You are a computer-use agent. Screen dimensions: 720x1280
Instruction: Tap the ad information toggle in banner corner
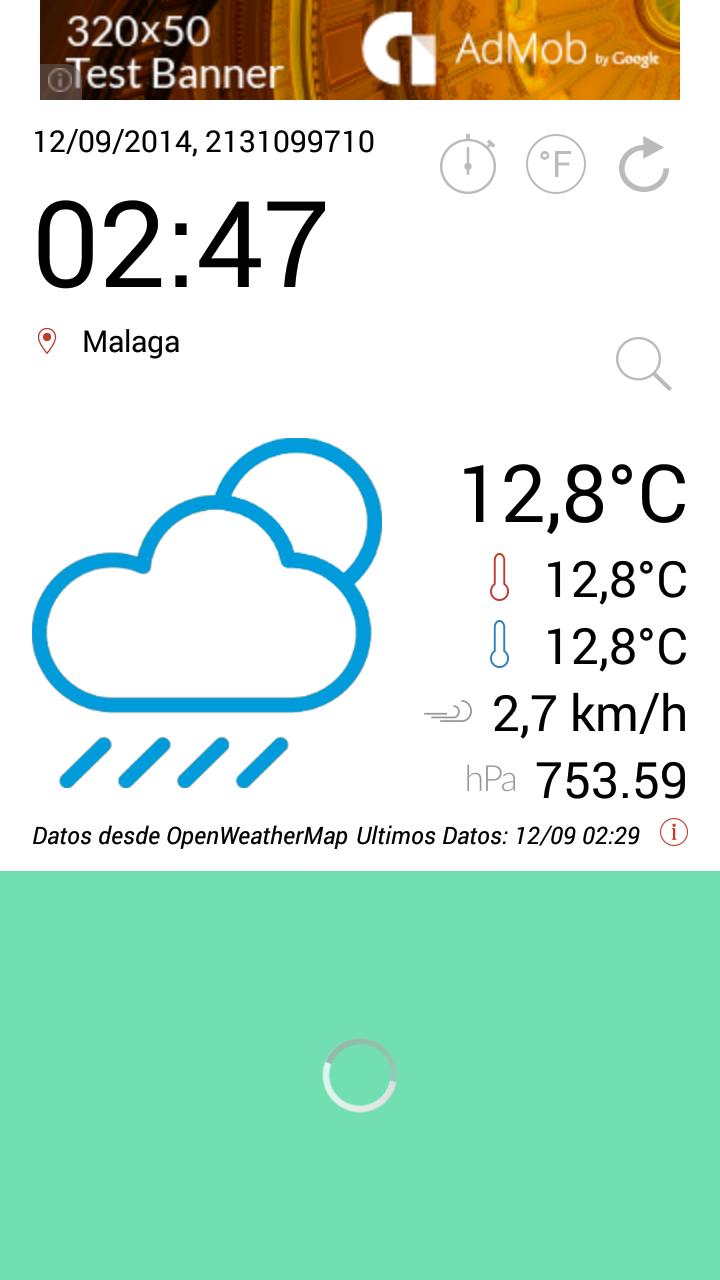click(59, 80)
